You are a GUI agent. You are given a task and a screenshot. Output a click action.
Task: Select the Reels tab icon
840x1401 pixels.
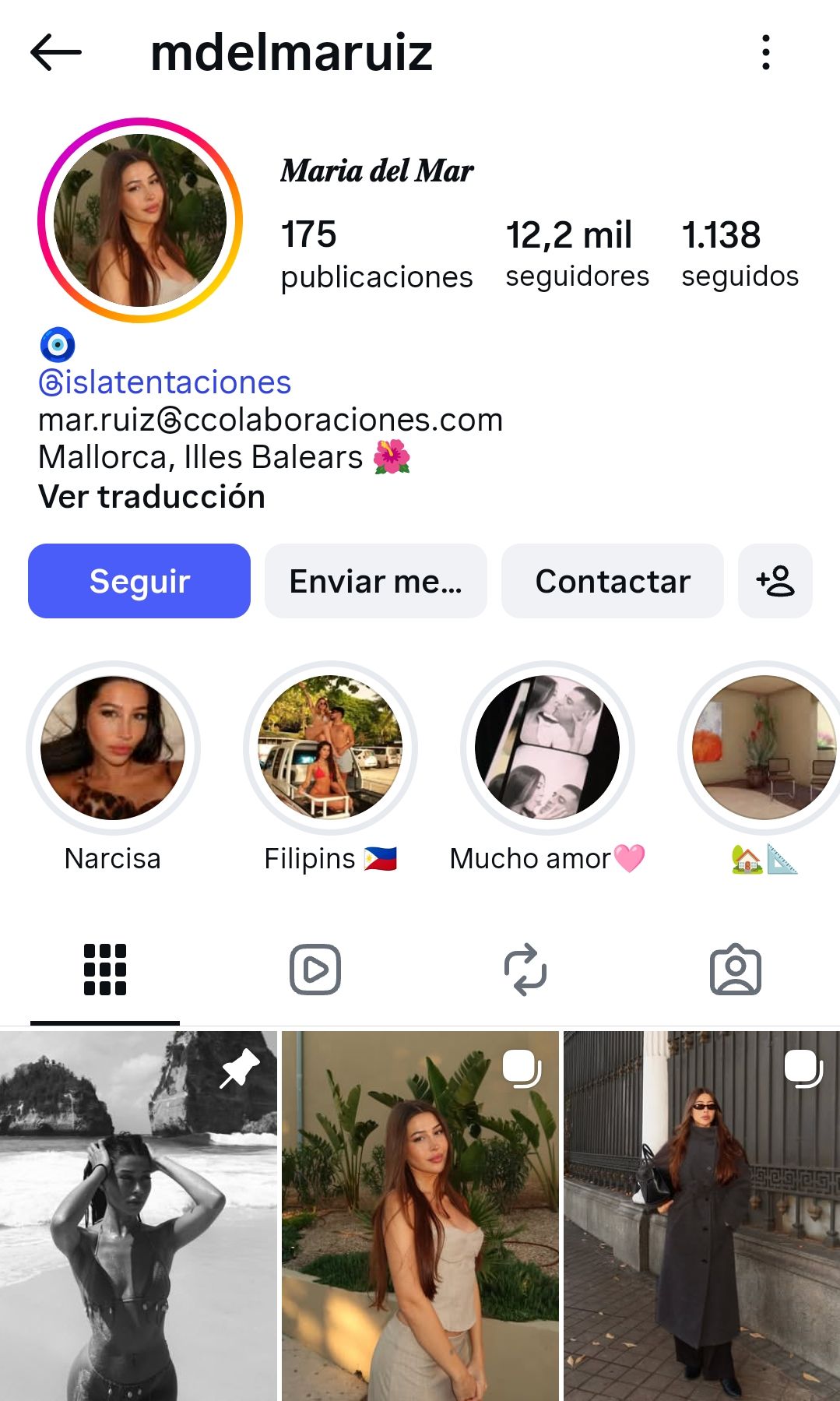click(315, 970)
